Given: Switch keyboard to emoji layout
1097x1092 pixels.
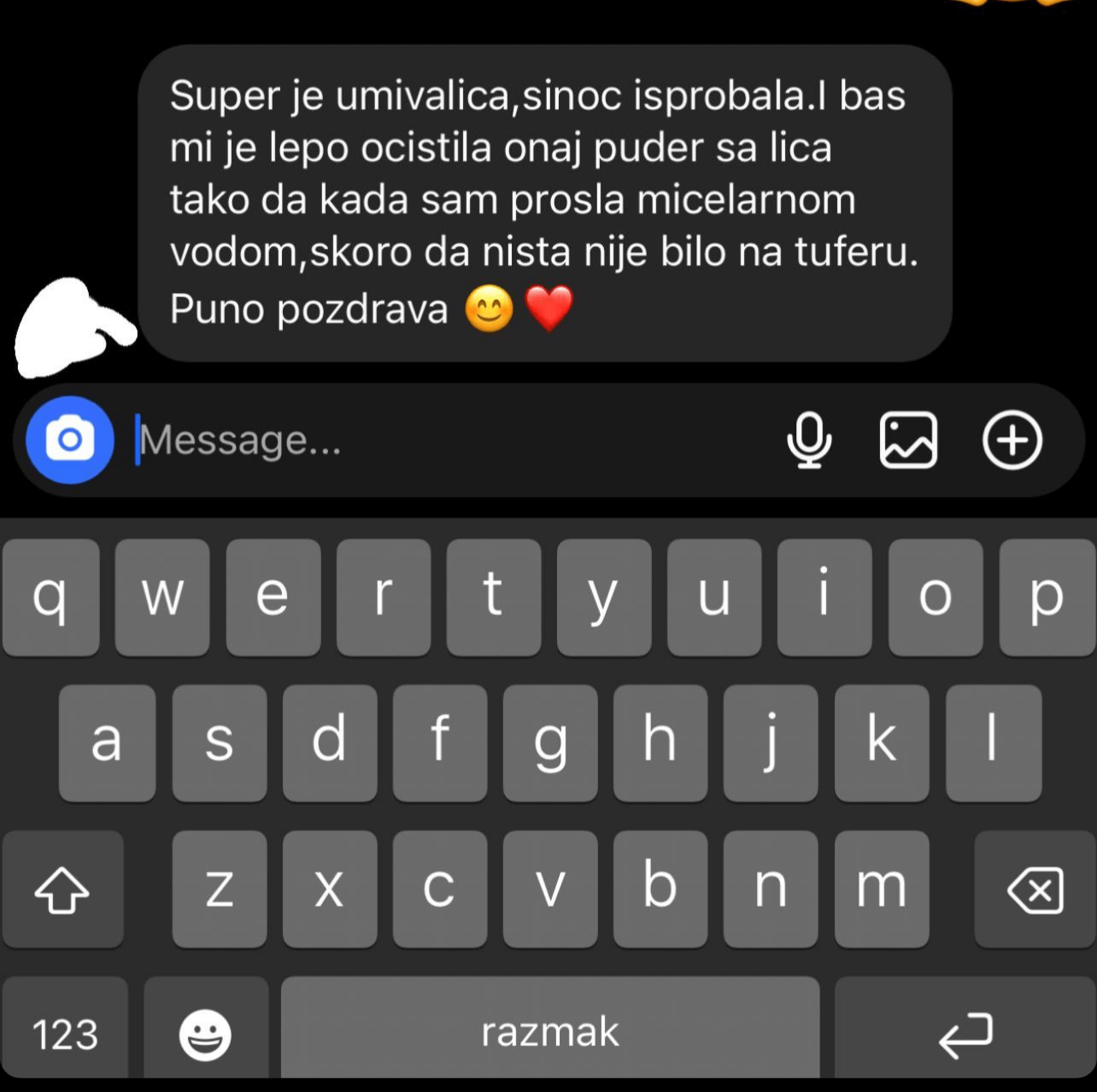Looking at the screenshot, I should click(x=205, y=1034).
